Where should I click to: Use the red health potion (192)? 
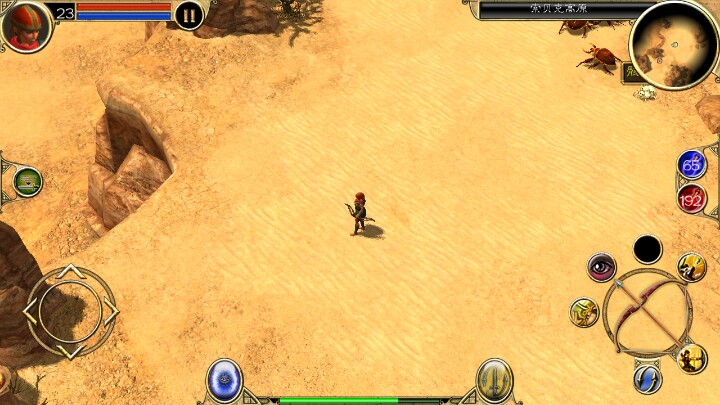coord(692,199)
